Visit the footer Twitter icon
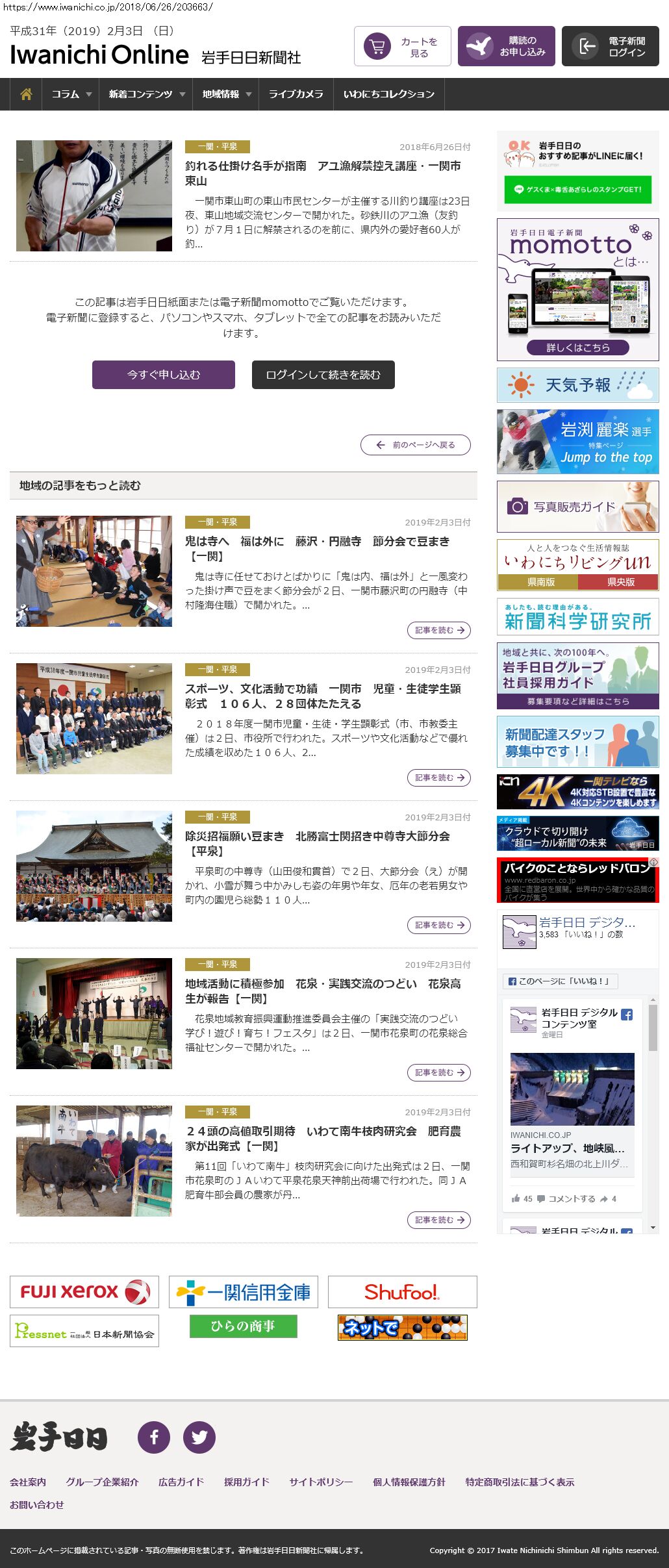The width and height of the screenshot is (669, 1568). (x=199, y=1437)
